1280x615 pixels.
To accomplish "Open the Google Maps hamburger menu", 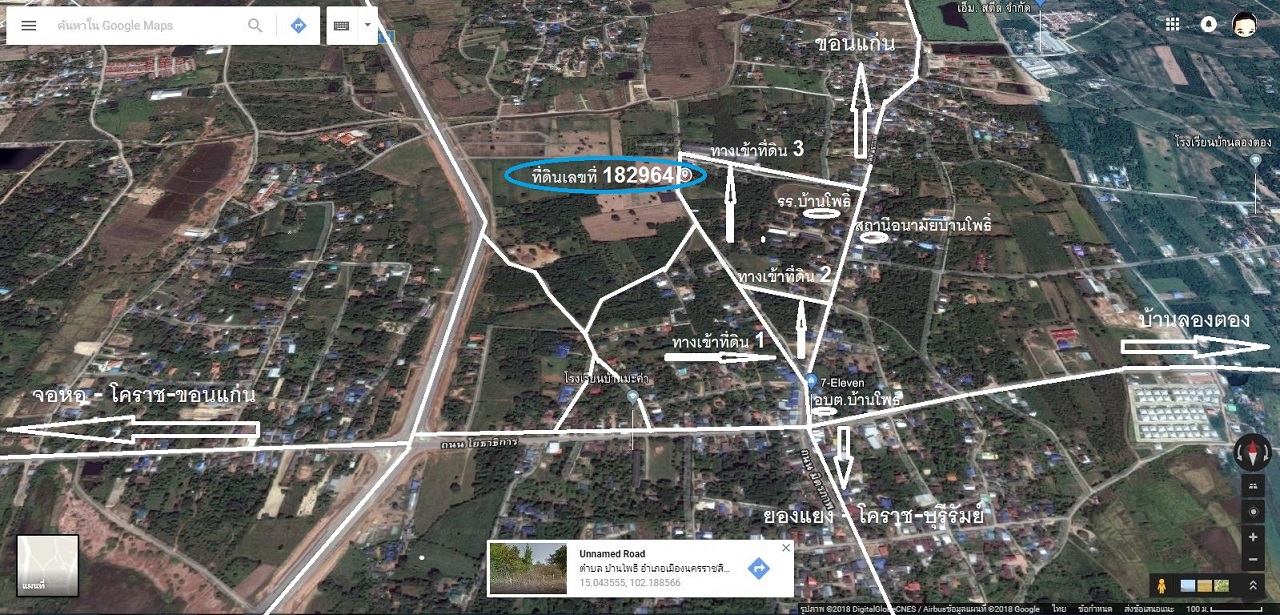I will 28,25.
